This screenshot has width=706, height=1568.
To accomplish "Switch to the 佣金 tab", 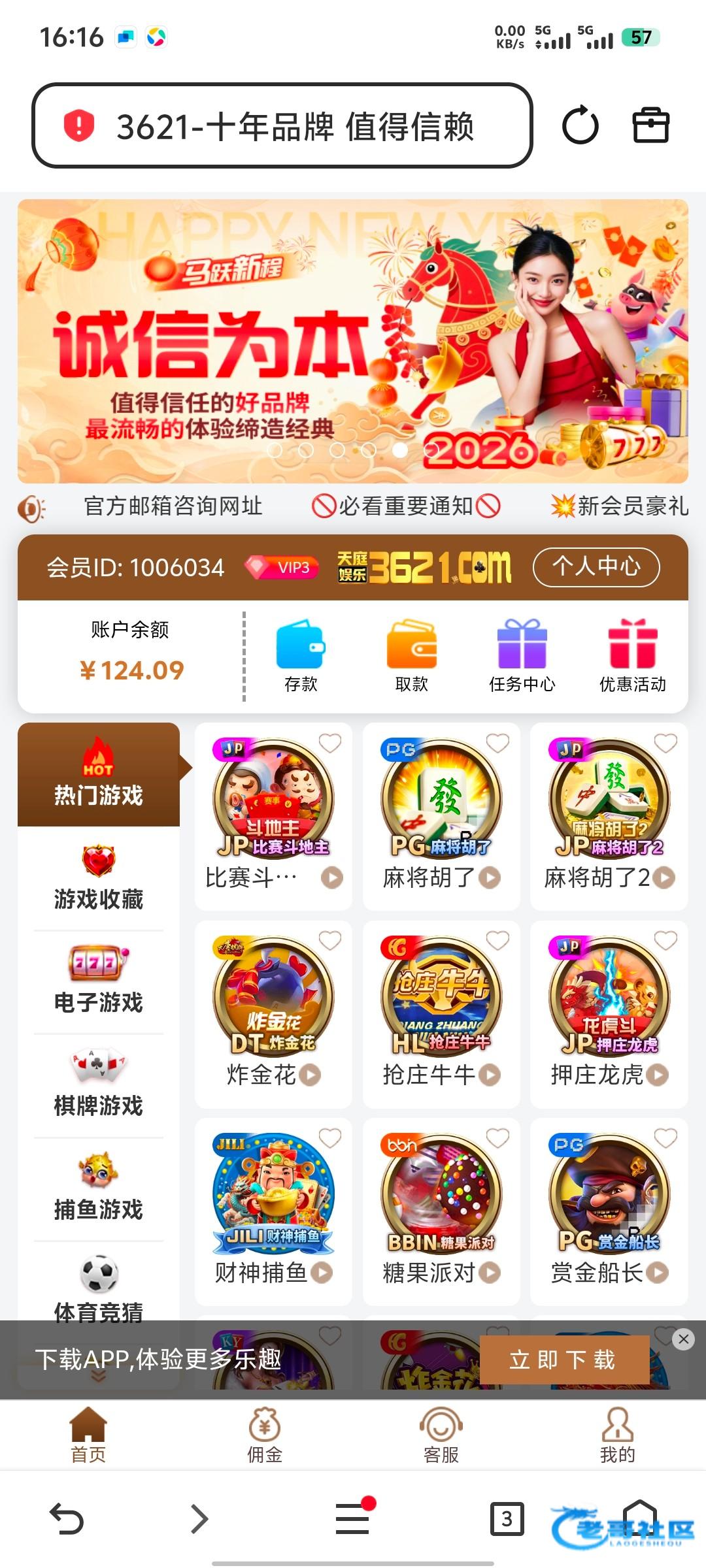I will pos(265,1436).
